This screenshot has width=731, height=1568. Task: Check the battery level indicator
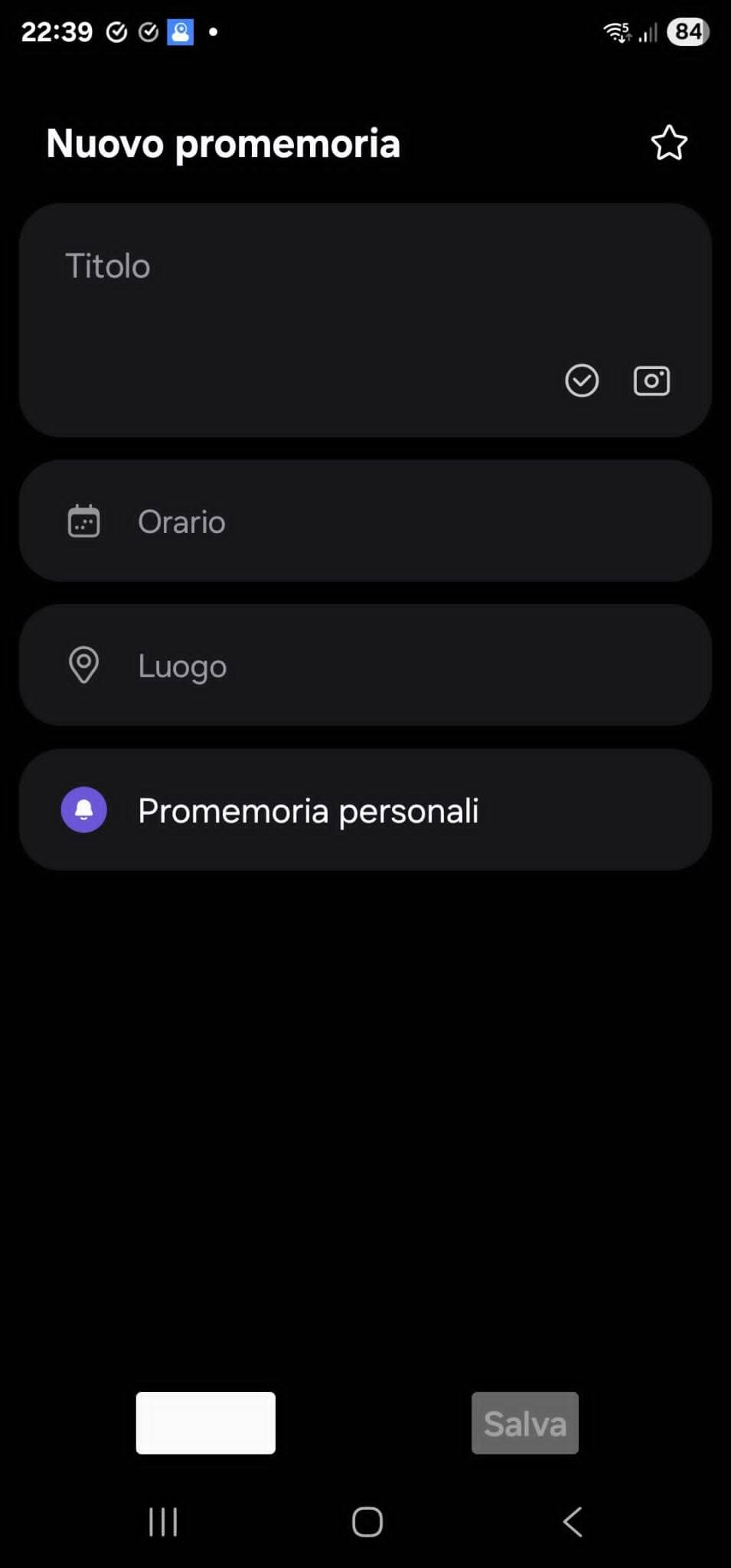point(687,31)
